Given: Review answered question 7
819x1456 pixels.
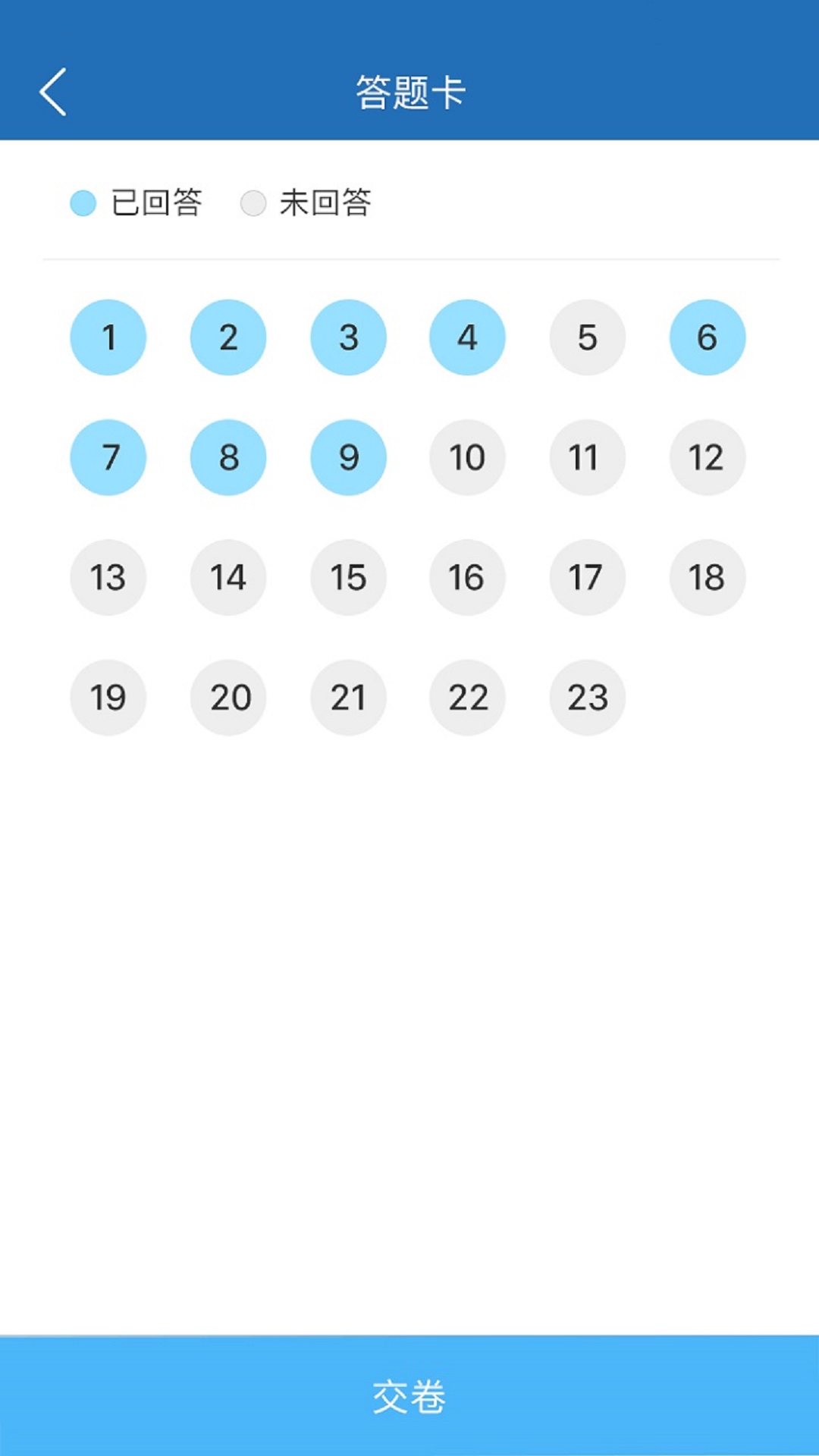Looking at the screenshot, I should pyautogui.click(x=108, y=457).
